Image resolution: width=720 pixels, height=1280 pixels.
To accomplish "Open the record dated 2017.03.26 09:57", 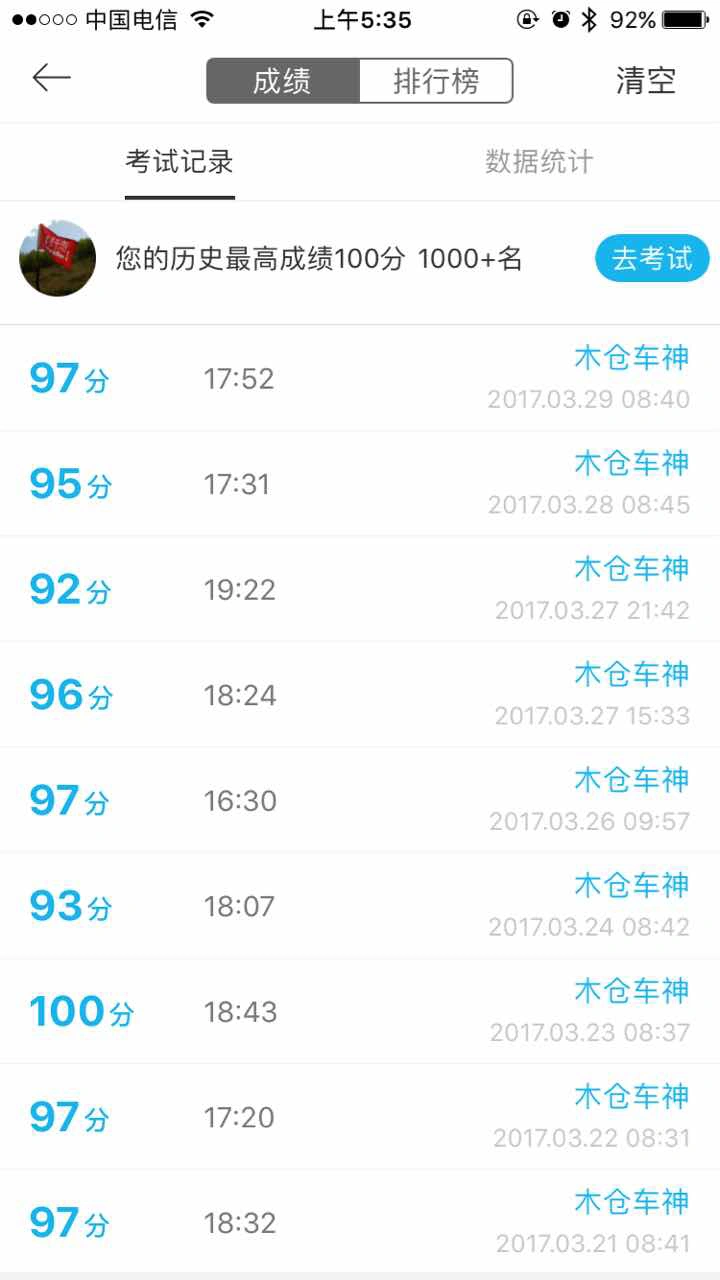I will pos(360,800).
